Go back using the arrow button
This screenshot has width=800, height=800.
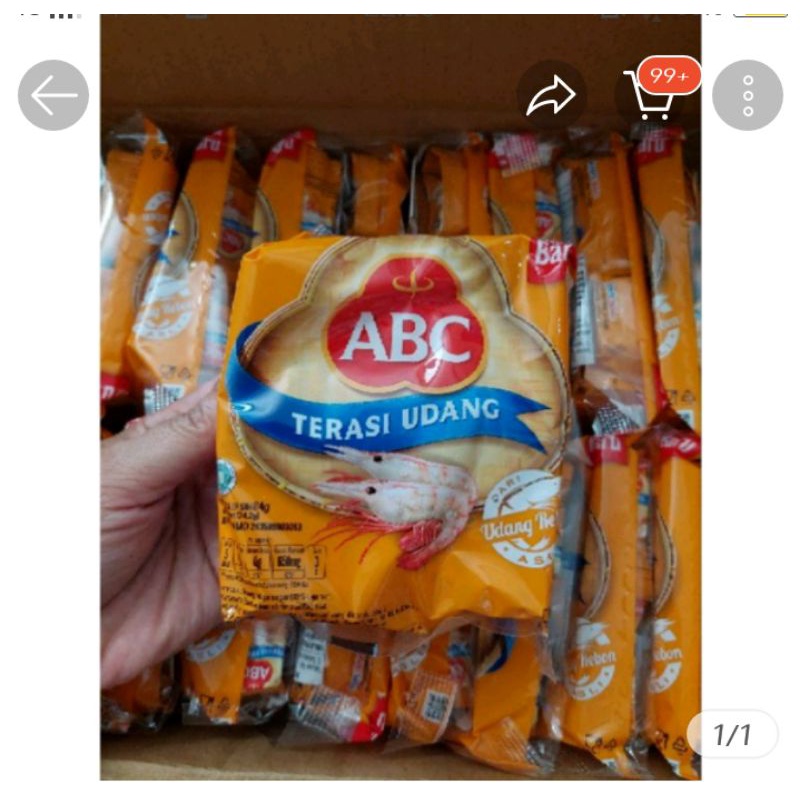(53, 96)
